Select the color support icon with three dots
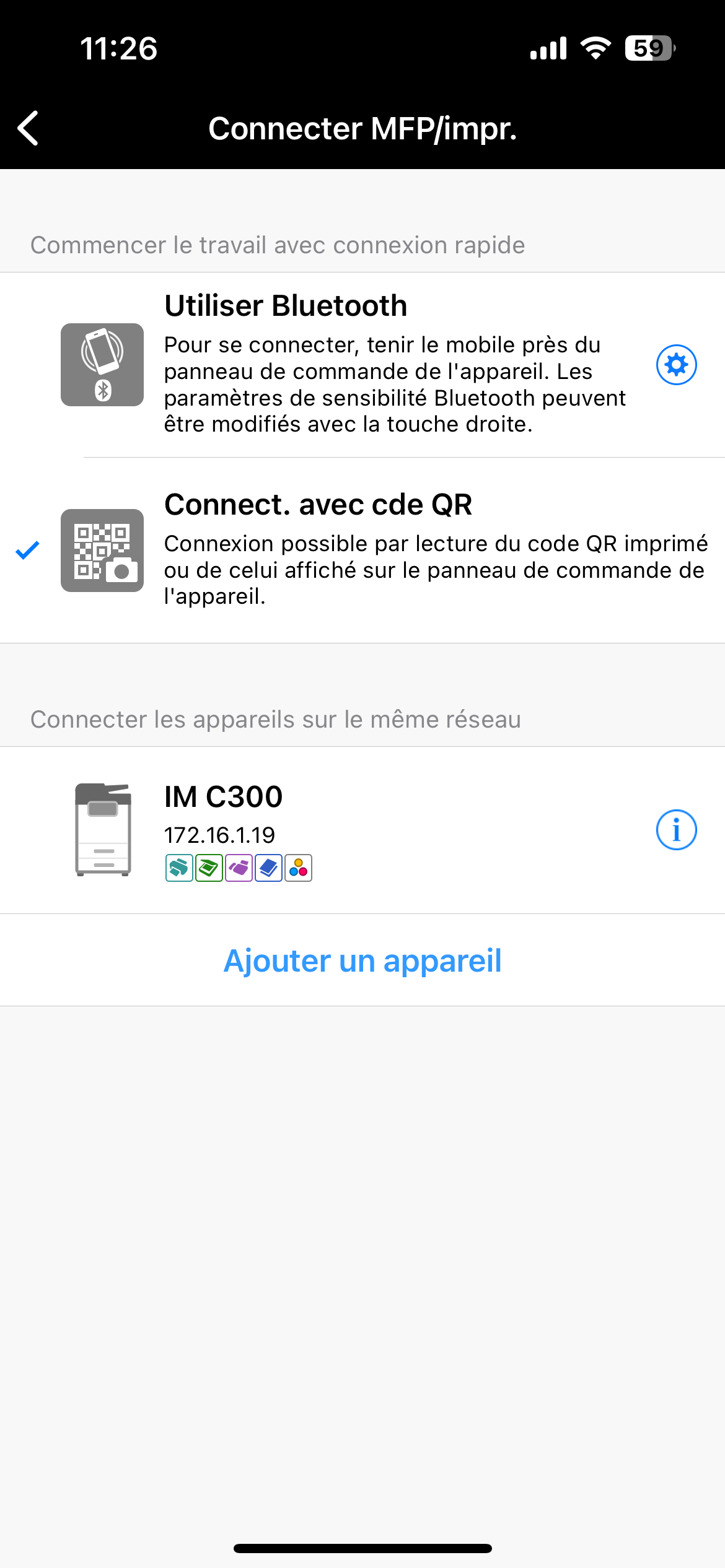Image resolution: width=725 pixels, height=1568 pixels. (300, 868)
